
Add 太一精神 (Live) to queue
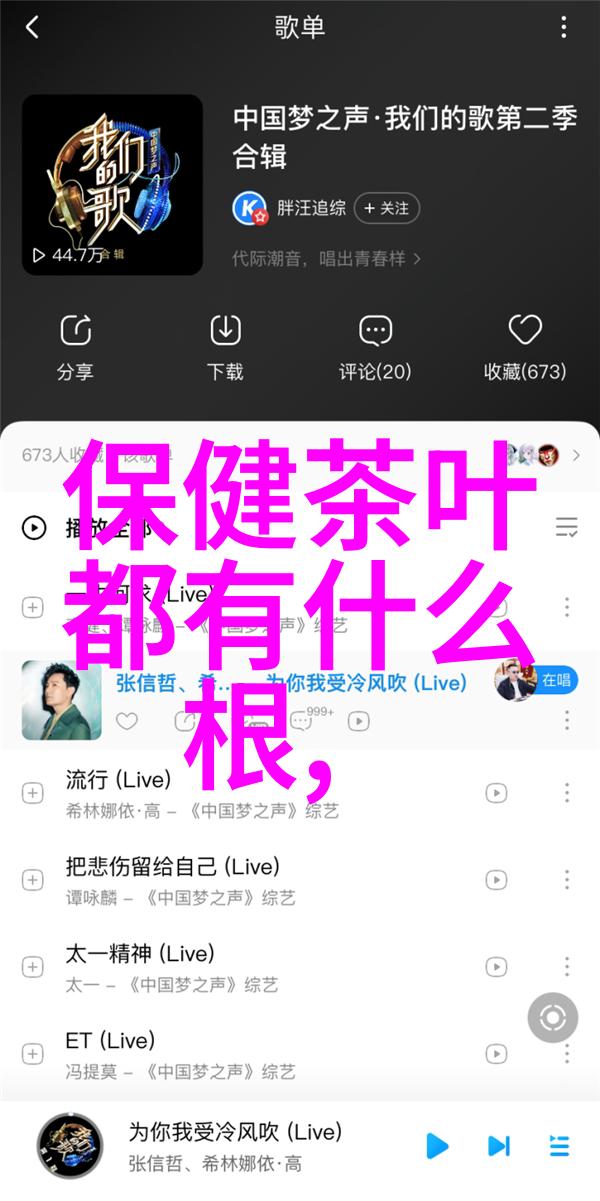pos(33,967)
